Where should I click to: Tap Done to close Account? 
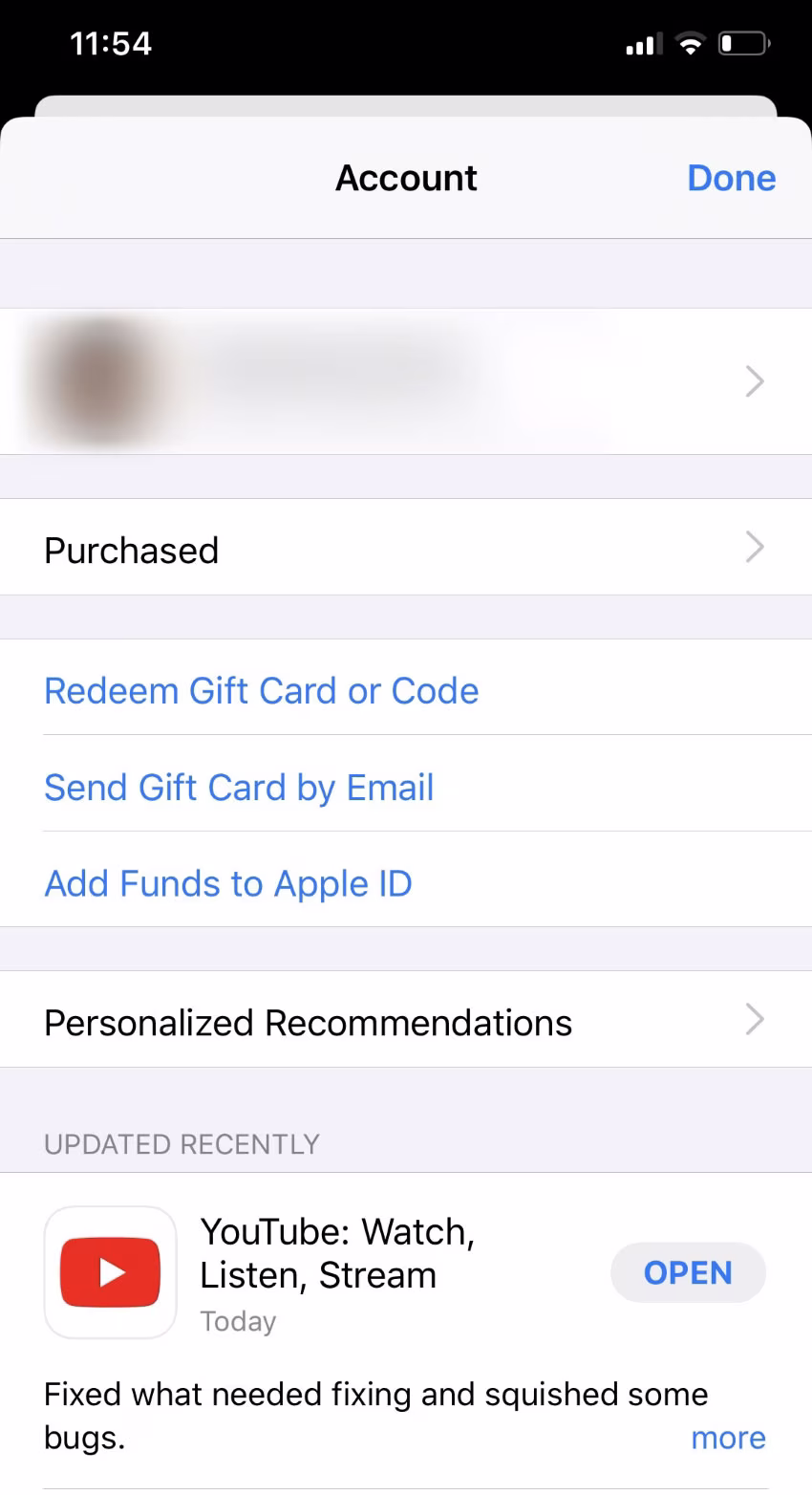click(x=731, y=178)
